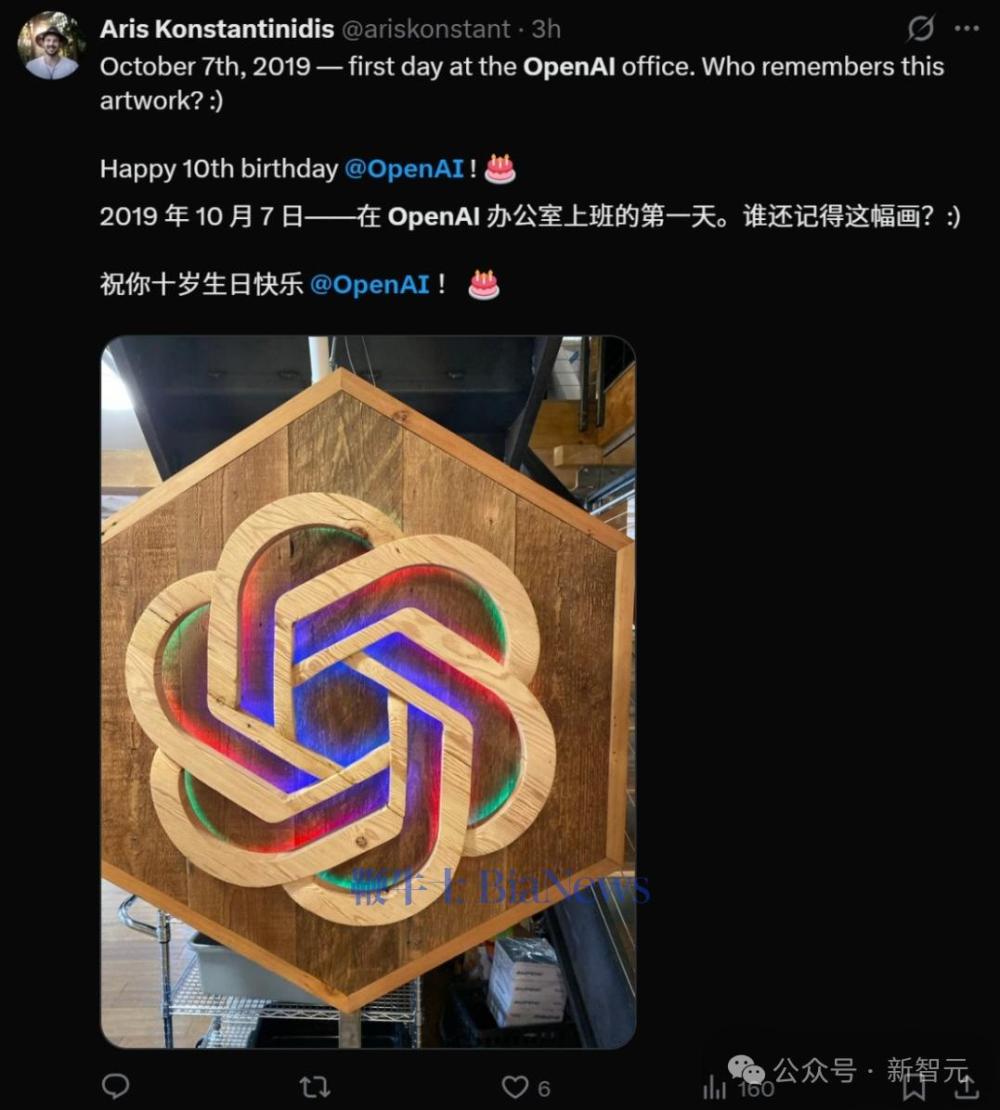This screenshot has width=1000, height=1110.
Task: Tap the Grok explain icon
Action: tap(920, 29)
